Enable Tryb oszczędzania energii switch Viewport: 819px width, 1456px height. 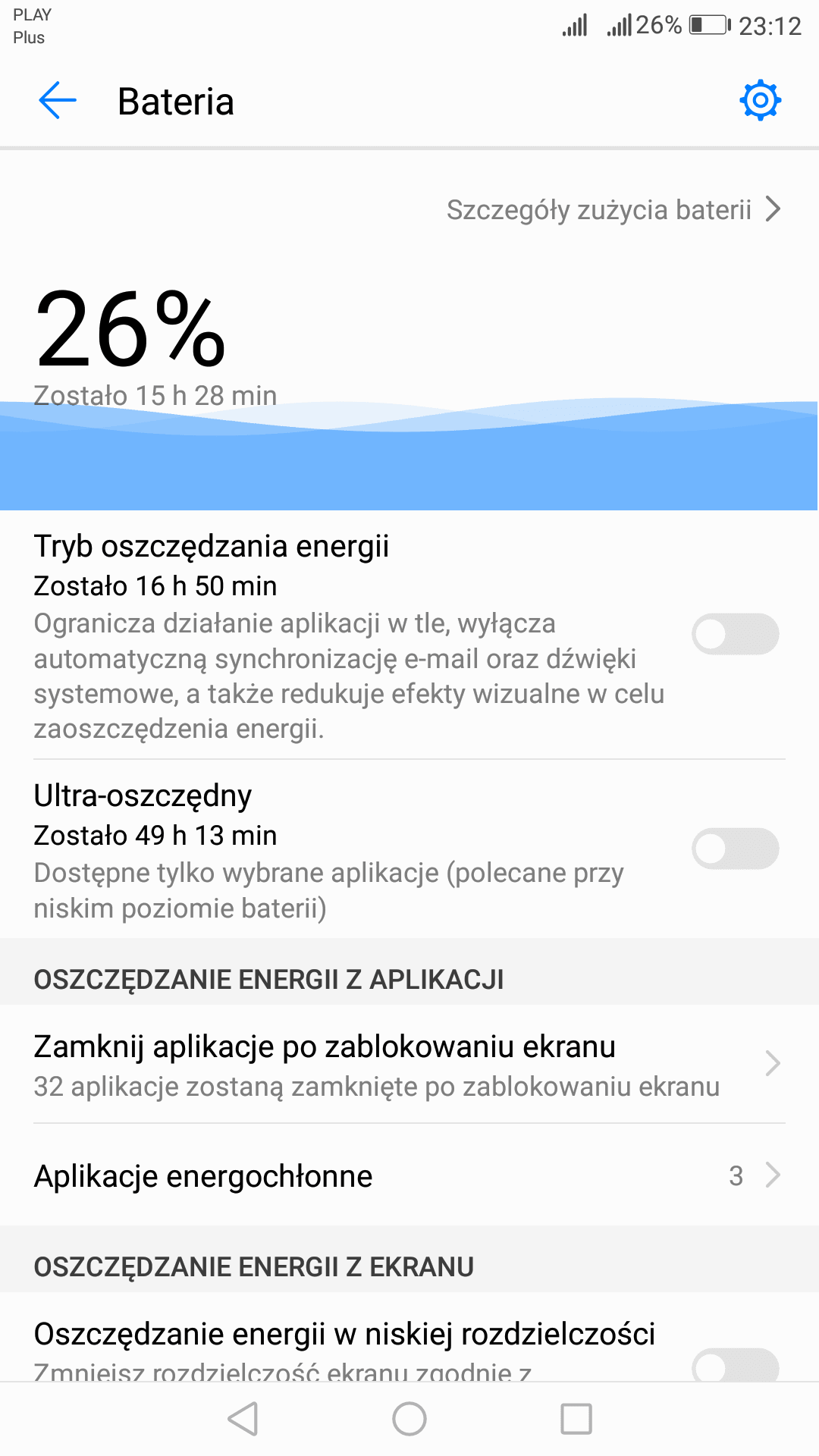pyautogui.click(x=735, y=634)
